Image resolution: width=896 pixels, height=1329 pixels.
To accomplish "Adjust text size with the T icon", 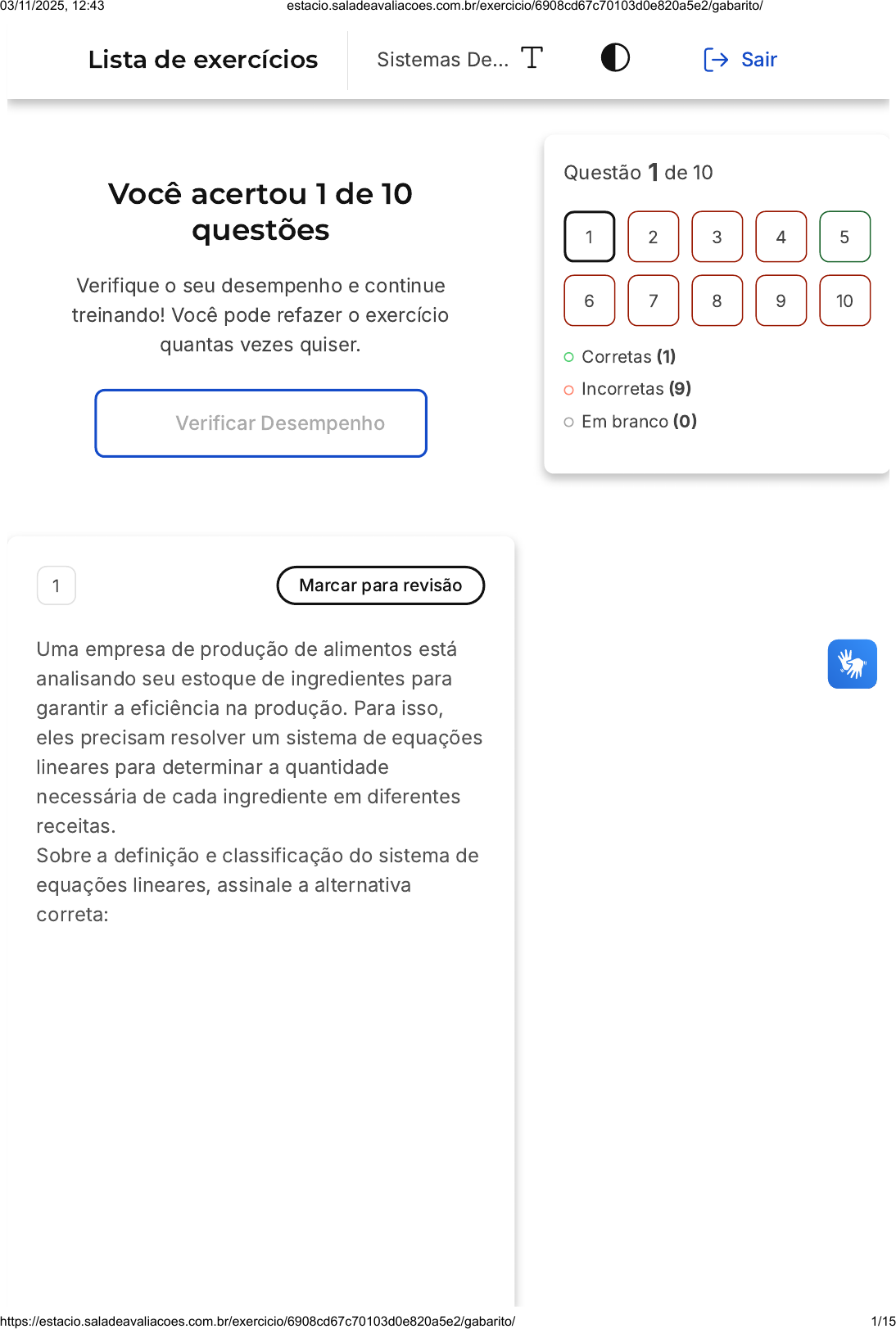I will 532,58.
